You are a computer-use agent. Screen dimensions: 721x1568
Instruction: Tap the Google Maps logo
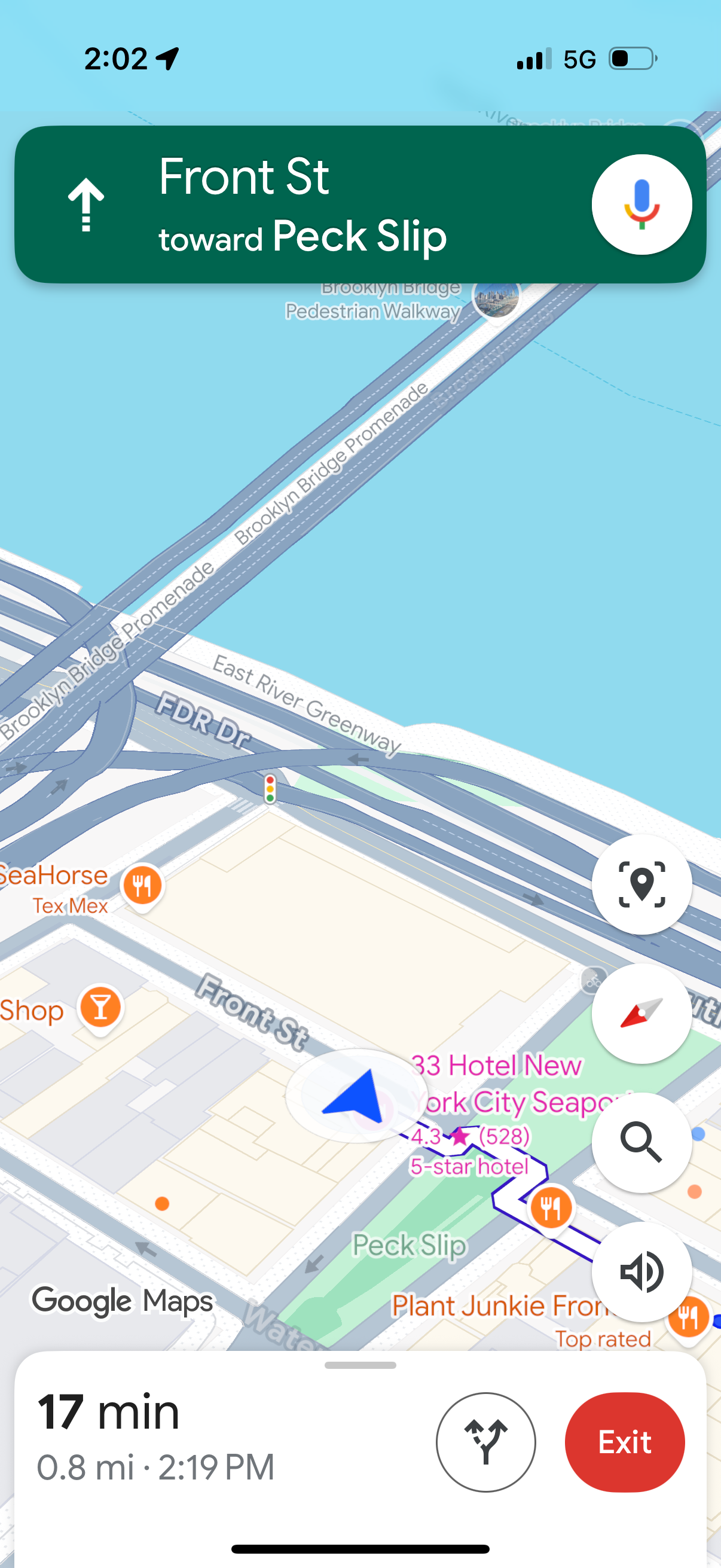(x=121, y=1300)
